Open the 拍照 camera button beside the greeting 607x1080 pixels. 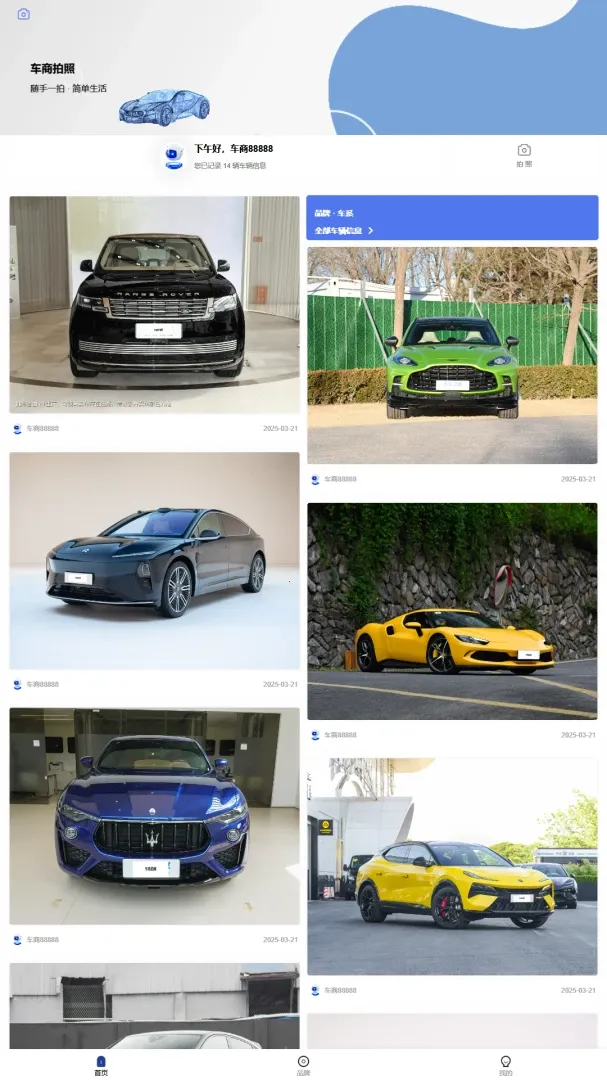coord(524,156)
